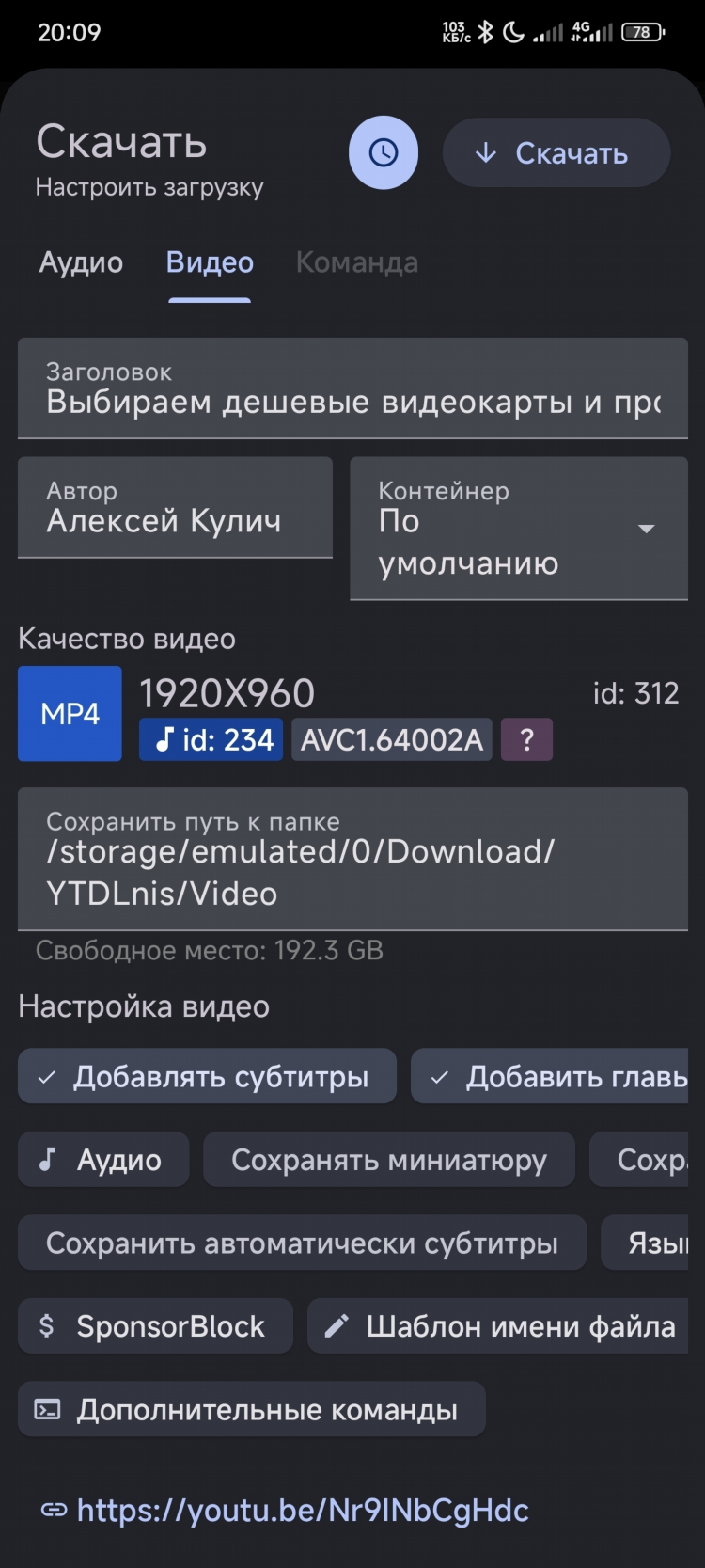Change the save folder path

[352, 860]
